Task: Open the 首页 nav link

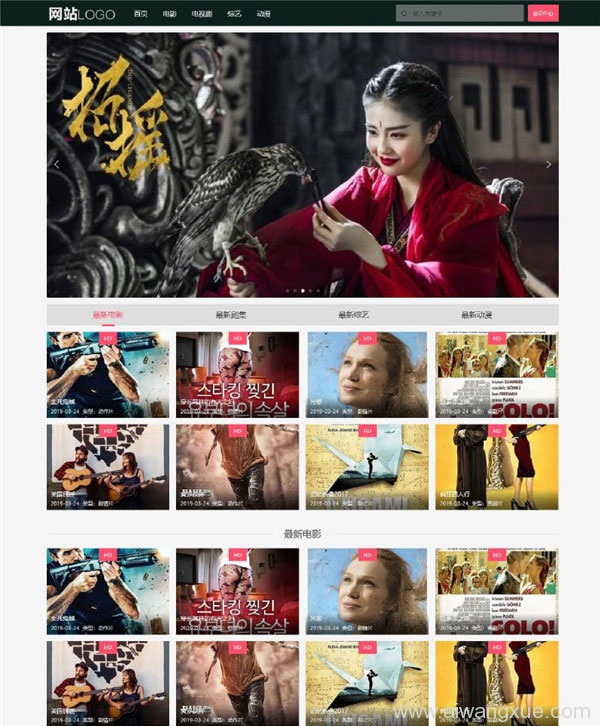Action: [140, 14]
